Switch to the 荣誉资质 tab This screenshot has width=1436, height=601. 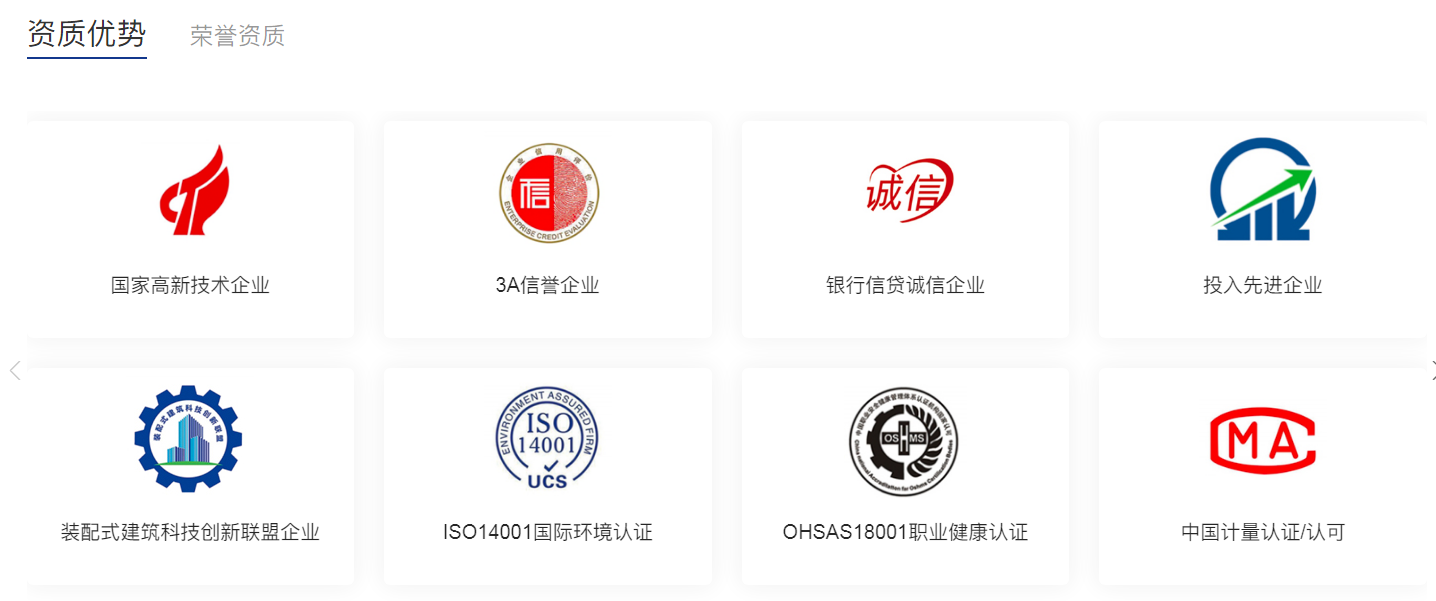click(x=237, y=36)
